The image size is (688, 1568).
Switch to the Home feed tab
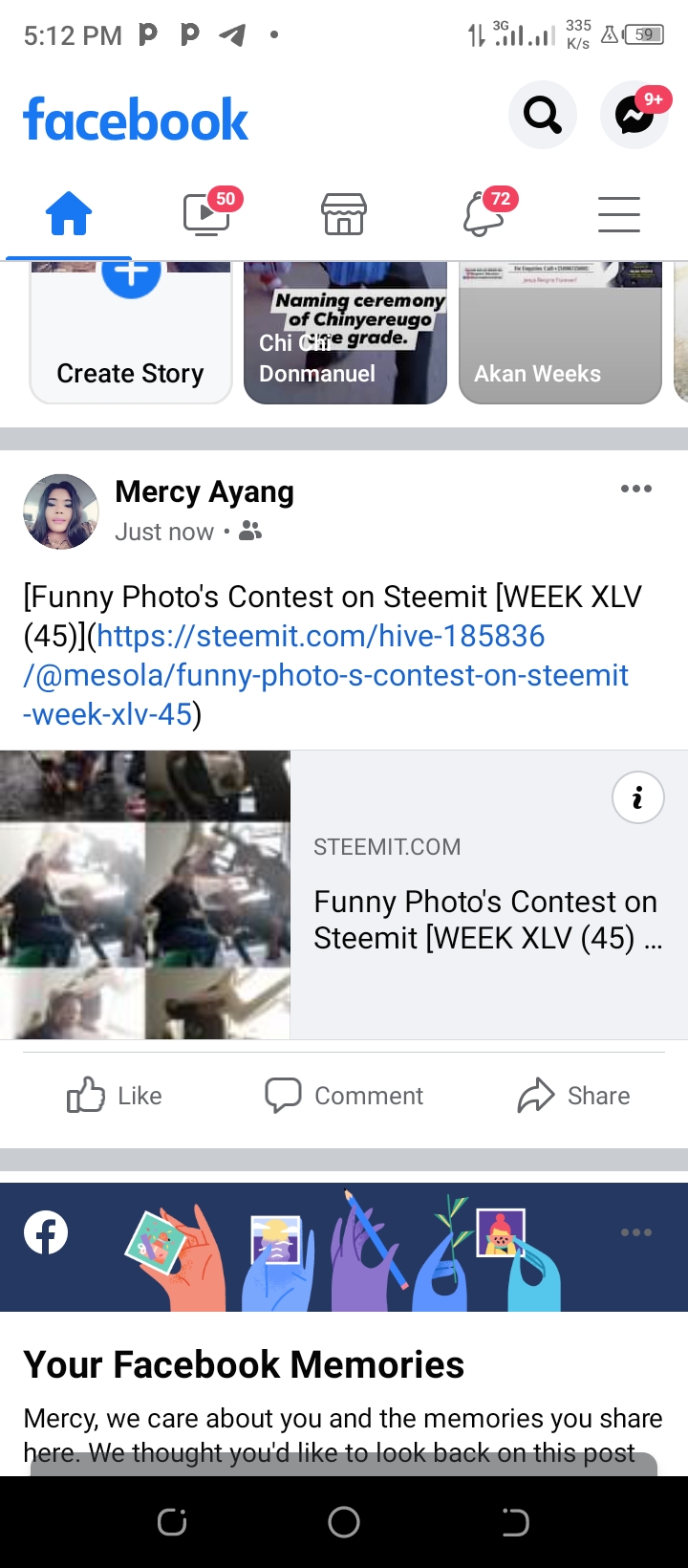[69, 213]
